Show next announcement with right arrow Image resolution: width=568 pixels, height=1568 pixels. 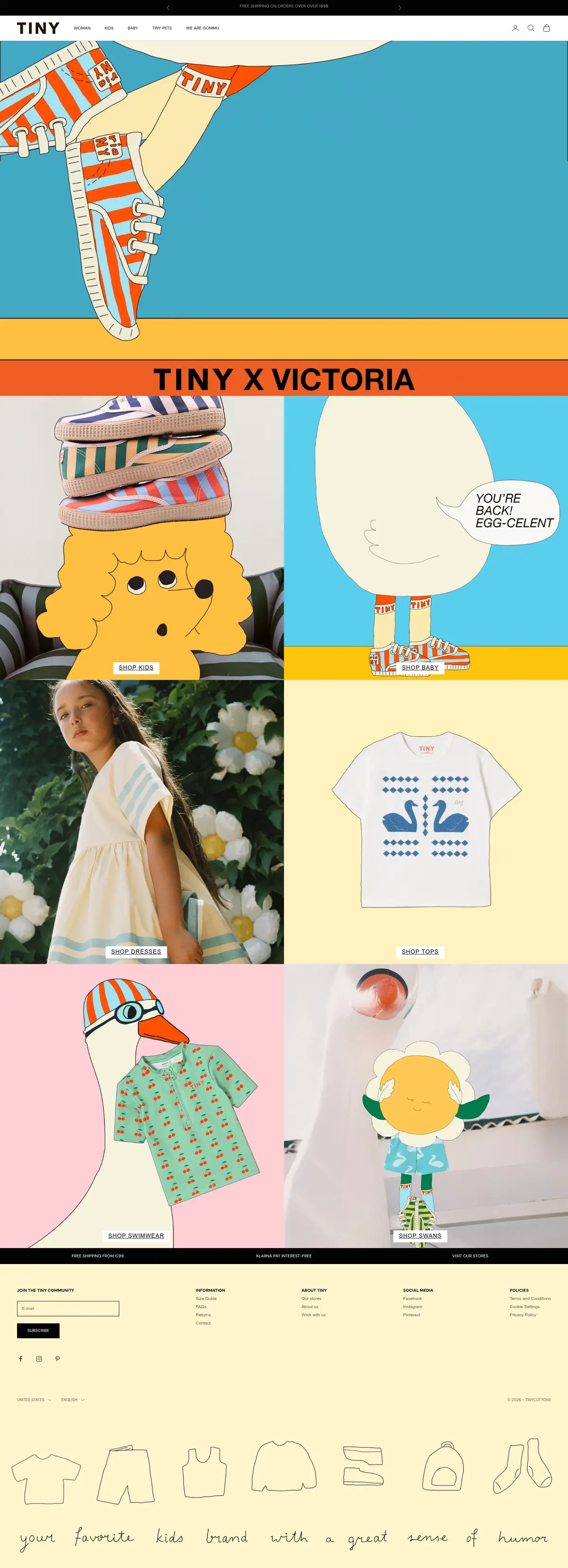pyautogui.click(x=400, y=7)
